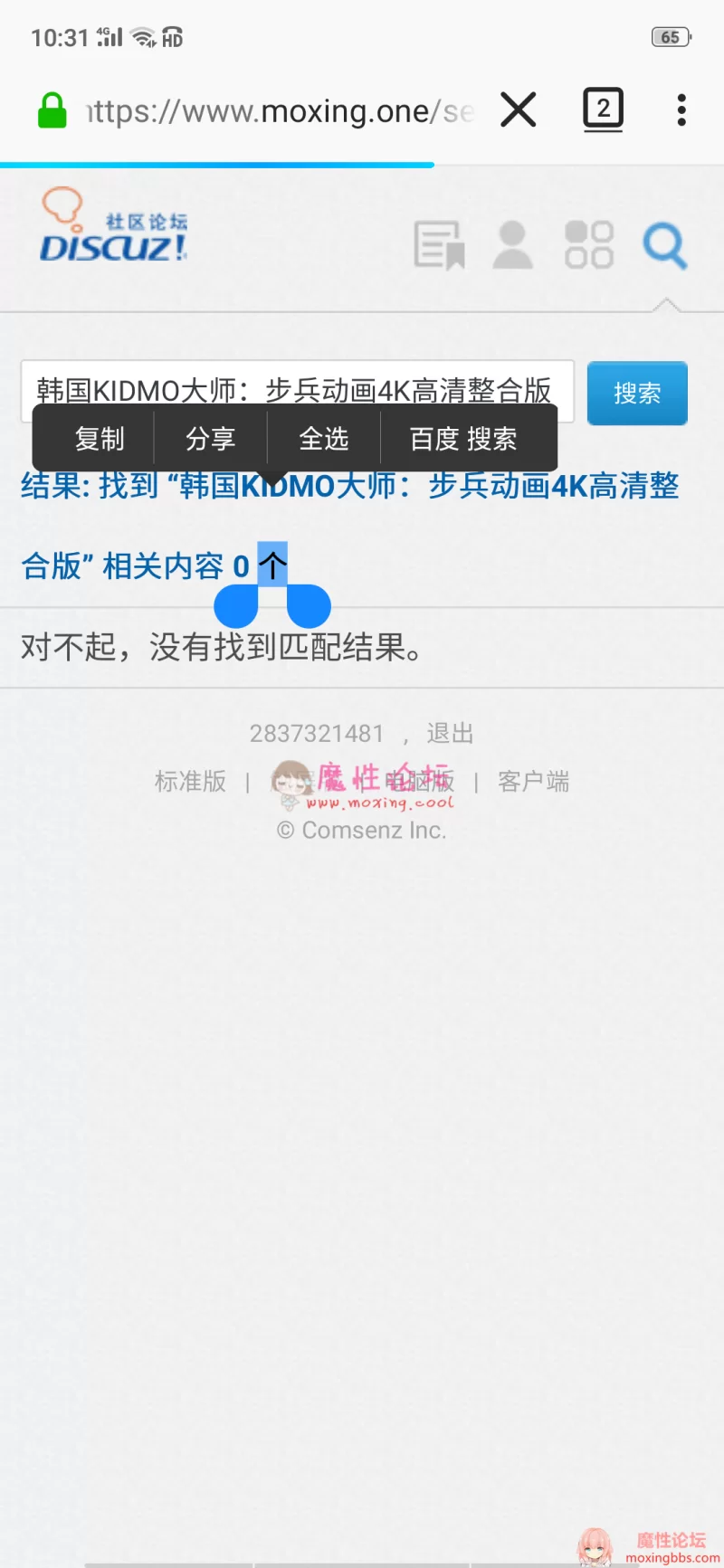Switch to 标准版 layout
This screenshot has height=1568, width=724.
[190, 781]
